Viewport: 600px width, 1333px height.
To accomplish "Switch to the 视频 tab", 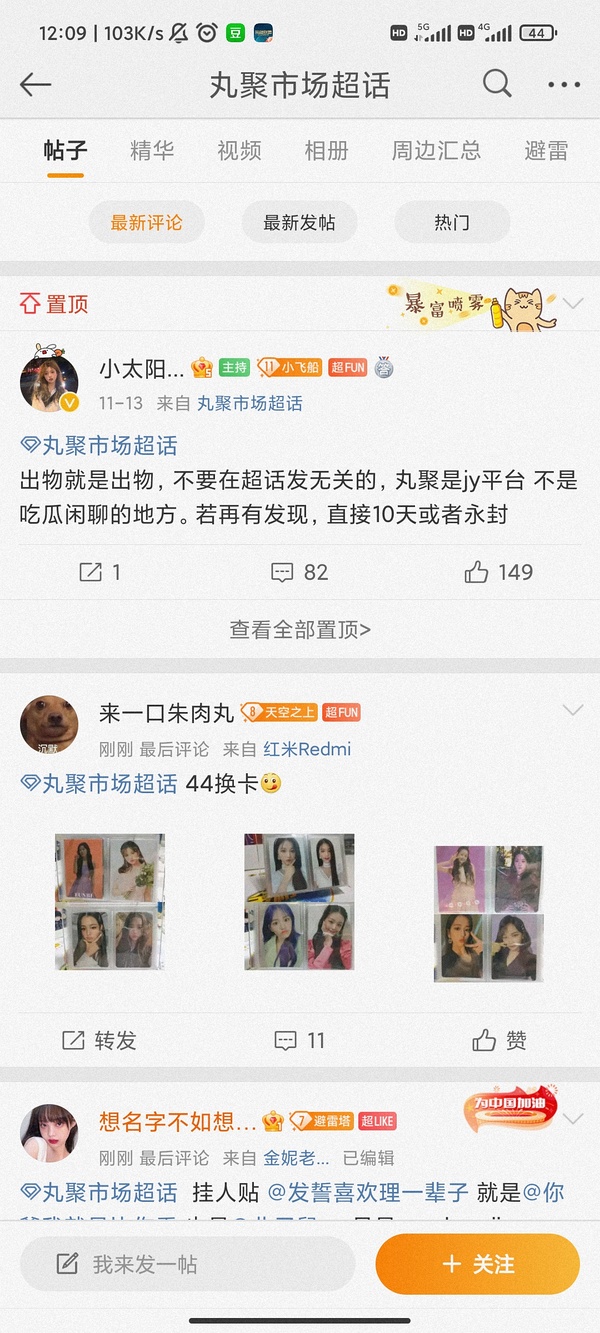I will pos(239,151).
